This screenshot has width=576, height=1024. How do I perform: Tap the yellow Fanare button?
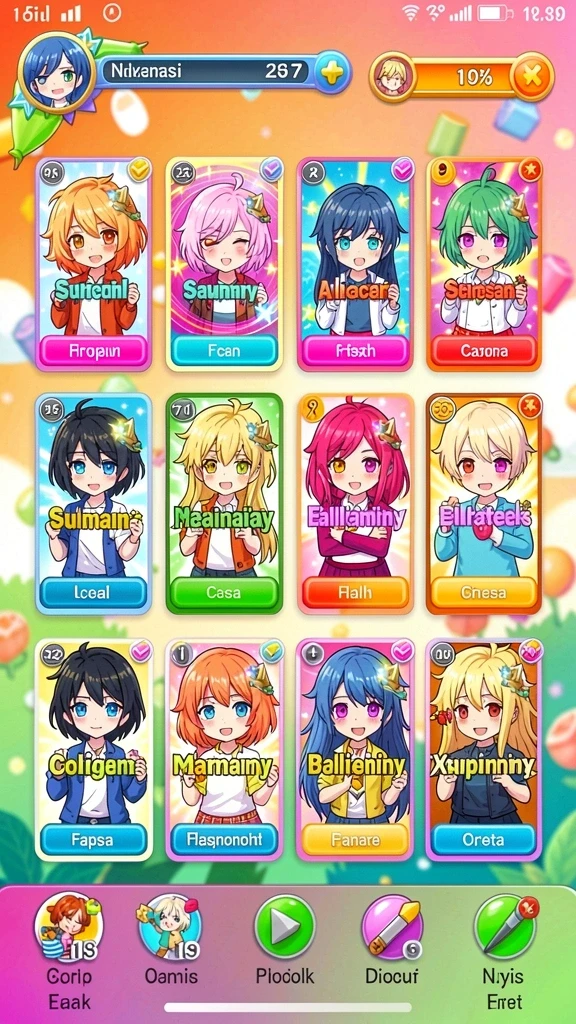point(356,839)
